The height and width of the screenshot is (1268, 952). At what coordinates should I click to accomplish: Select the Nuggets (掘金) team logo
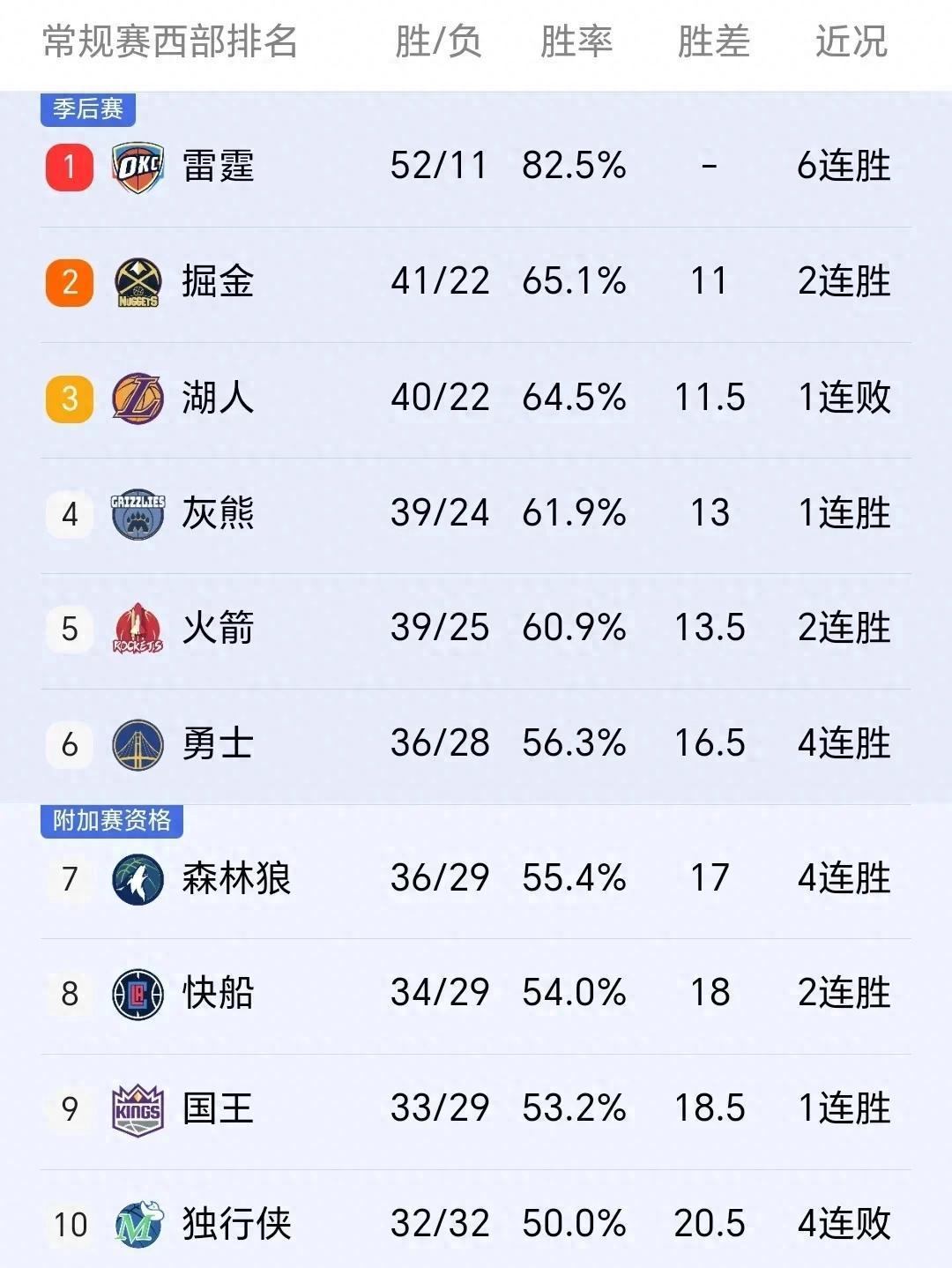pos(137,281)
